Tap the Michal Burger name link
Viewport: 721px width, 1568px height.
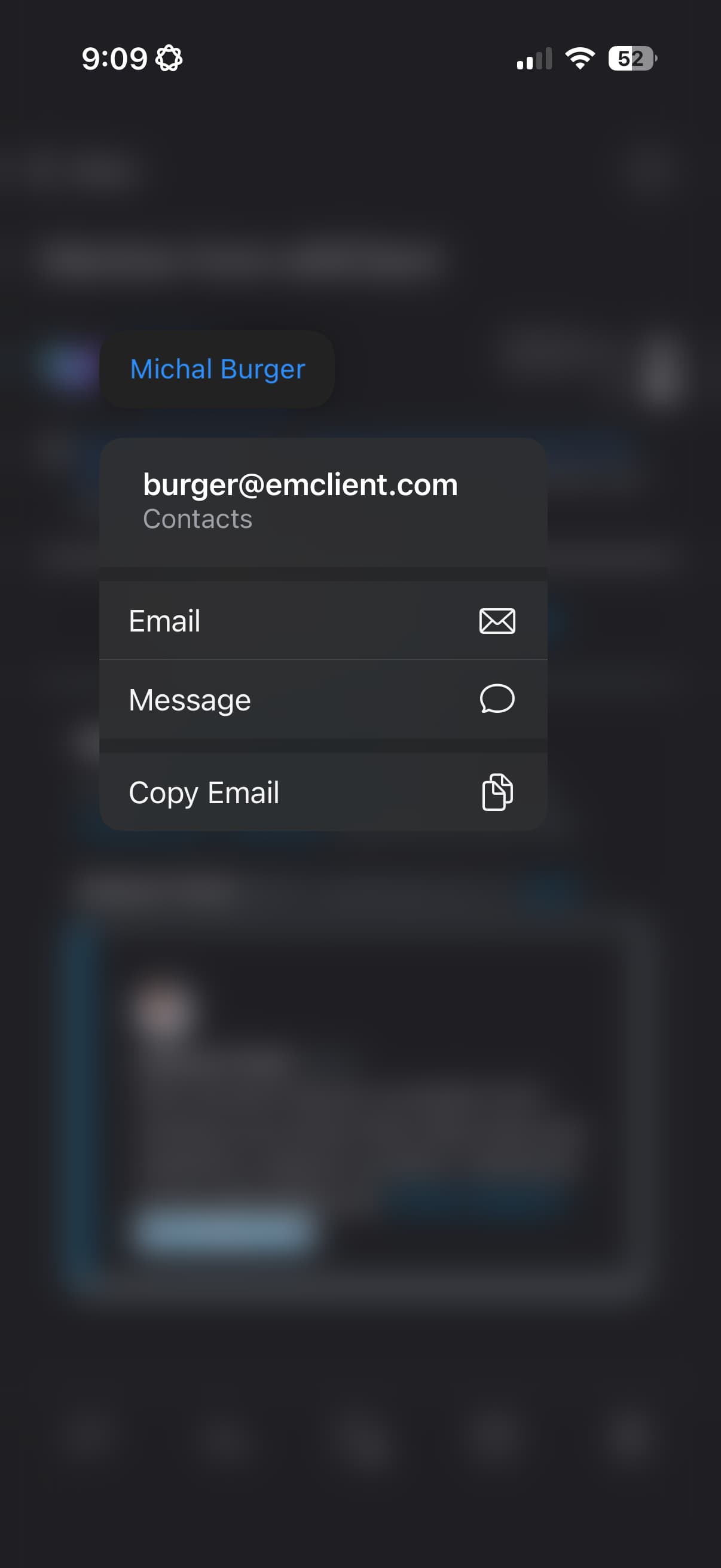[x=217, y=369]
